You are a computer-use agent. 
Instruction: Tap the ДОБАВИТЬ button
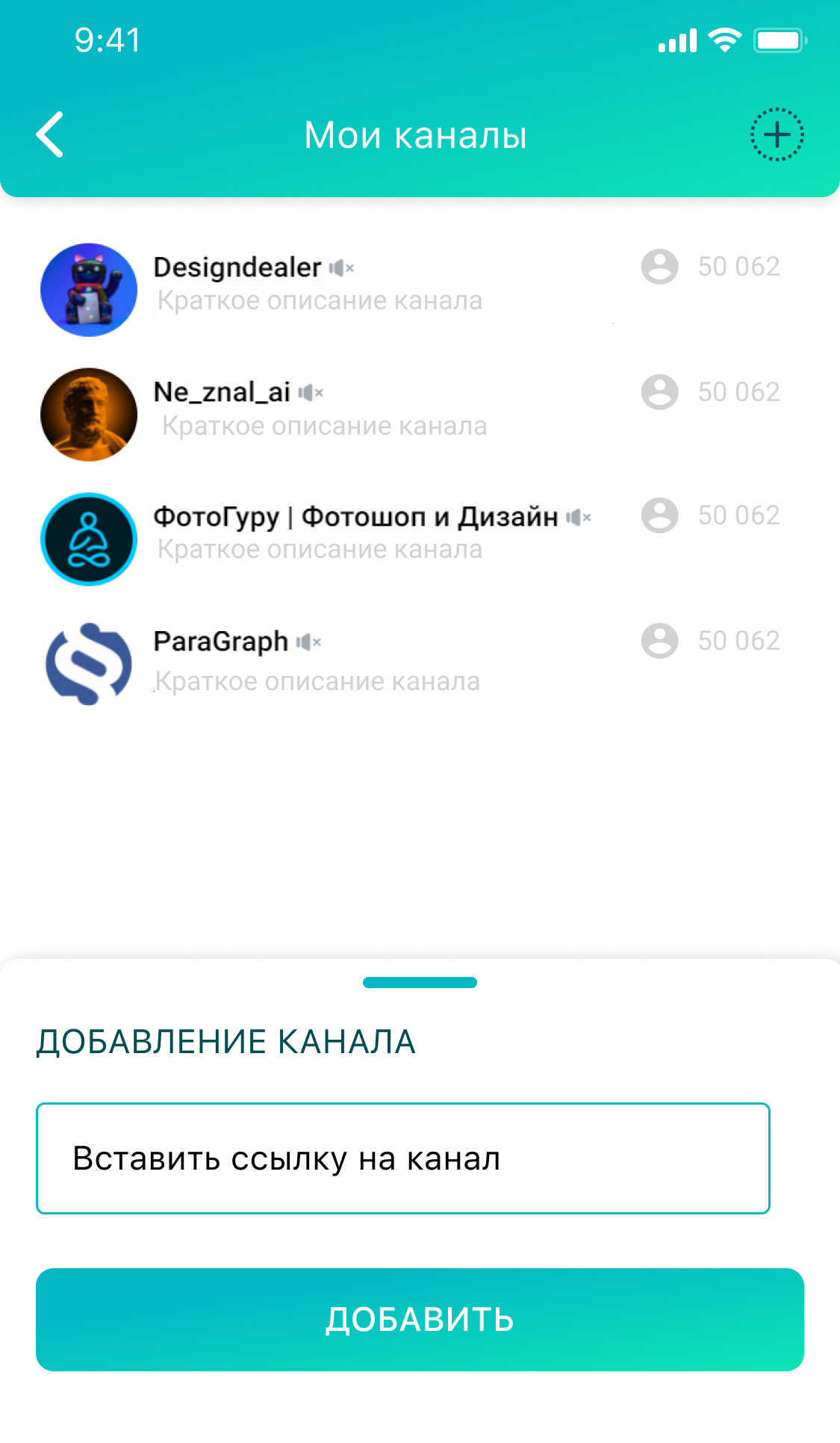(x=420, y=1320)
